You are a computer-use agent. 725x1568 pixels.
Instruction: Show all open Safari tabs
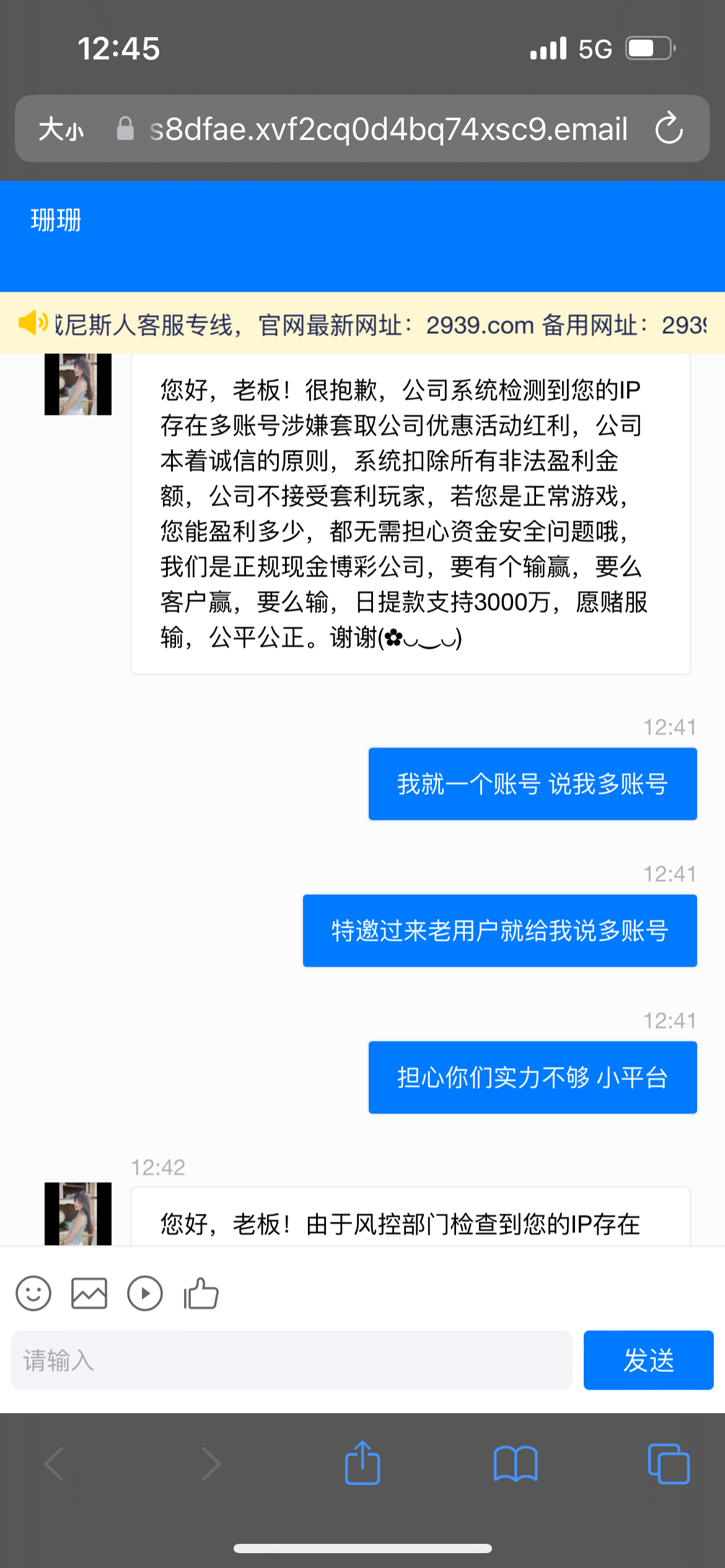[x=668, y=1463]
